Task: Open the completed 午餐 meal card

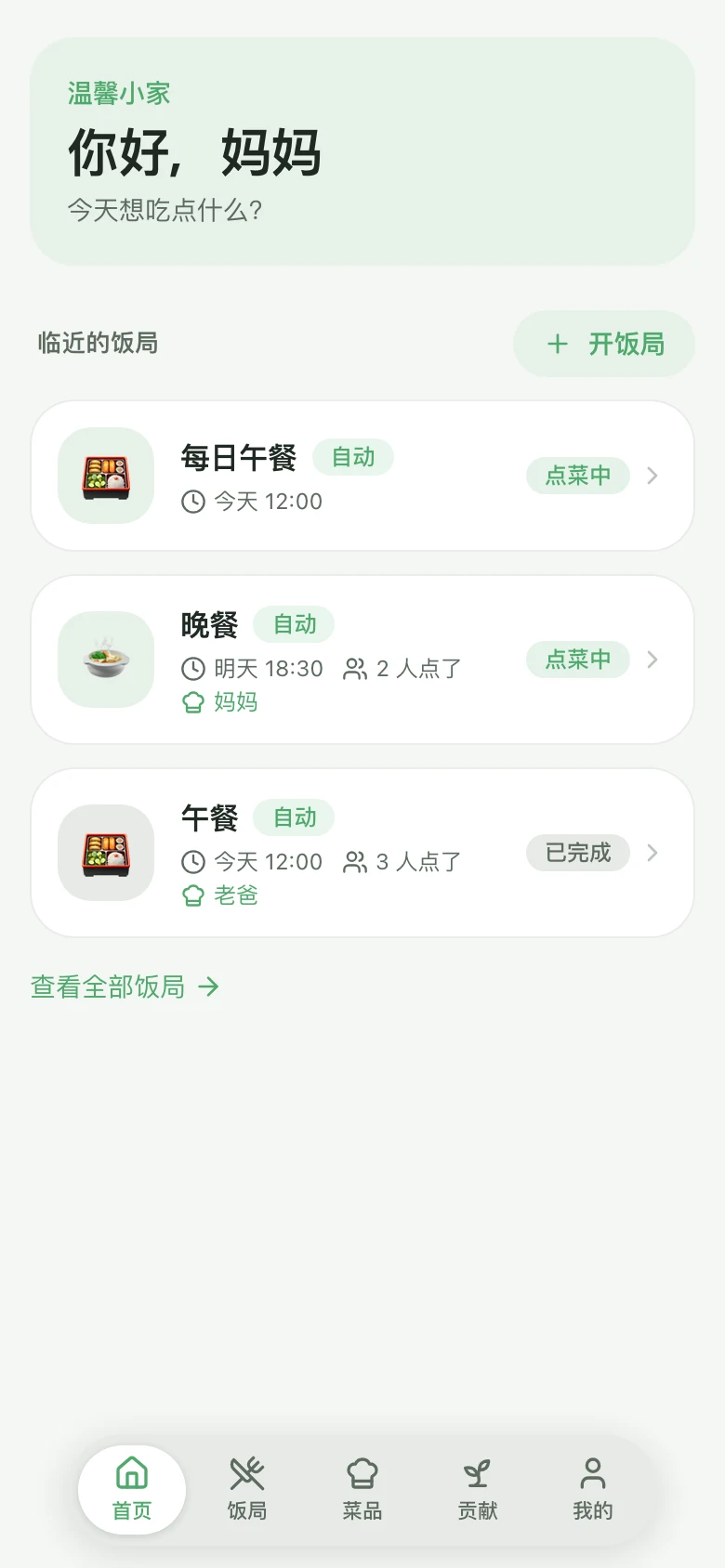Action: pos(362,853)
